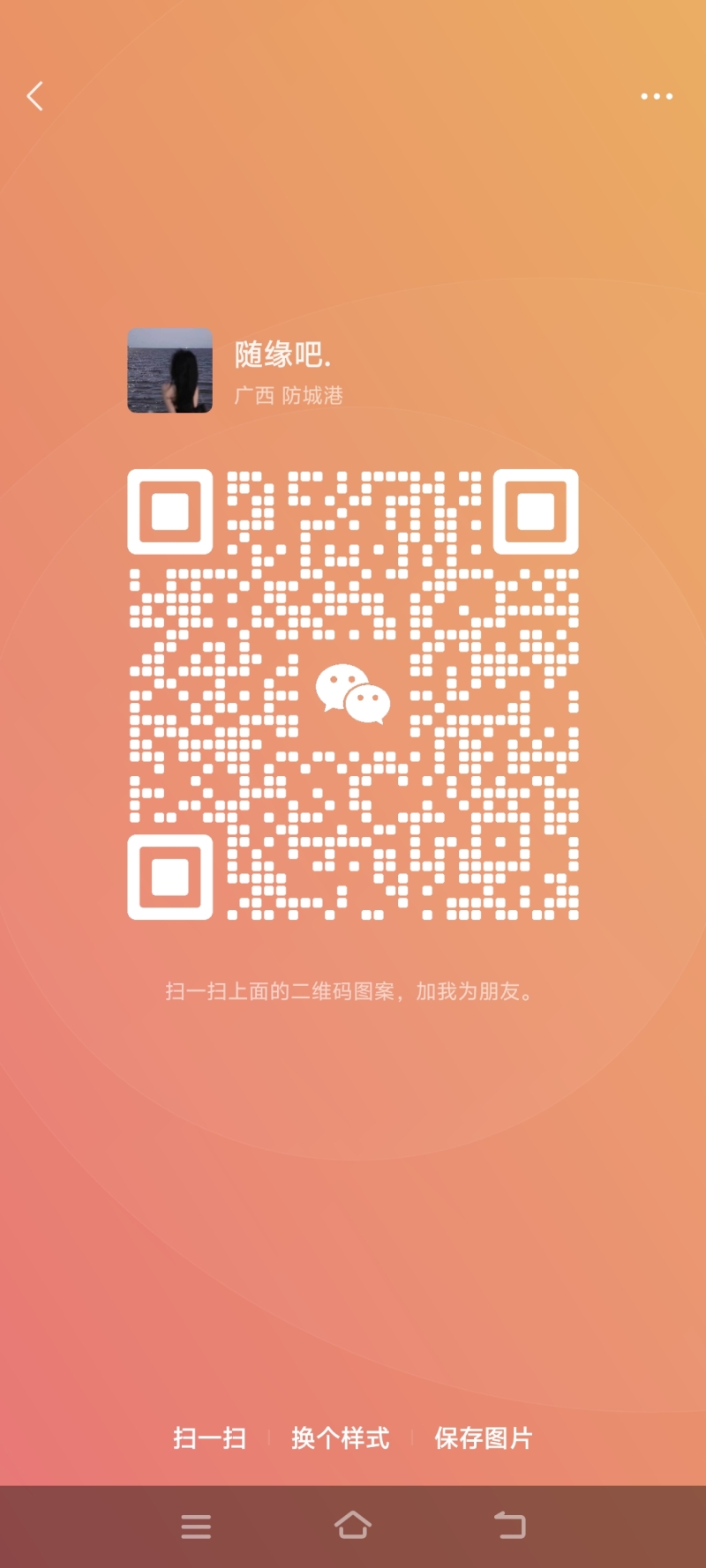Save the QR code with 保存图片
Image resolution: width=706 pixels, height=1568 pixels.
point(483,1438)
